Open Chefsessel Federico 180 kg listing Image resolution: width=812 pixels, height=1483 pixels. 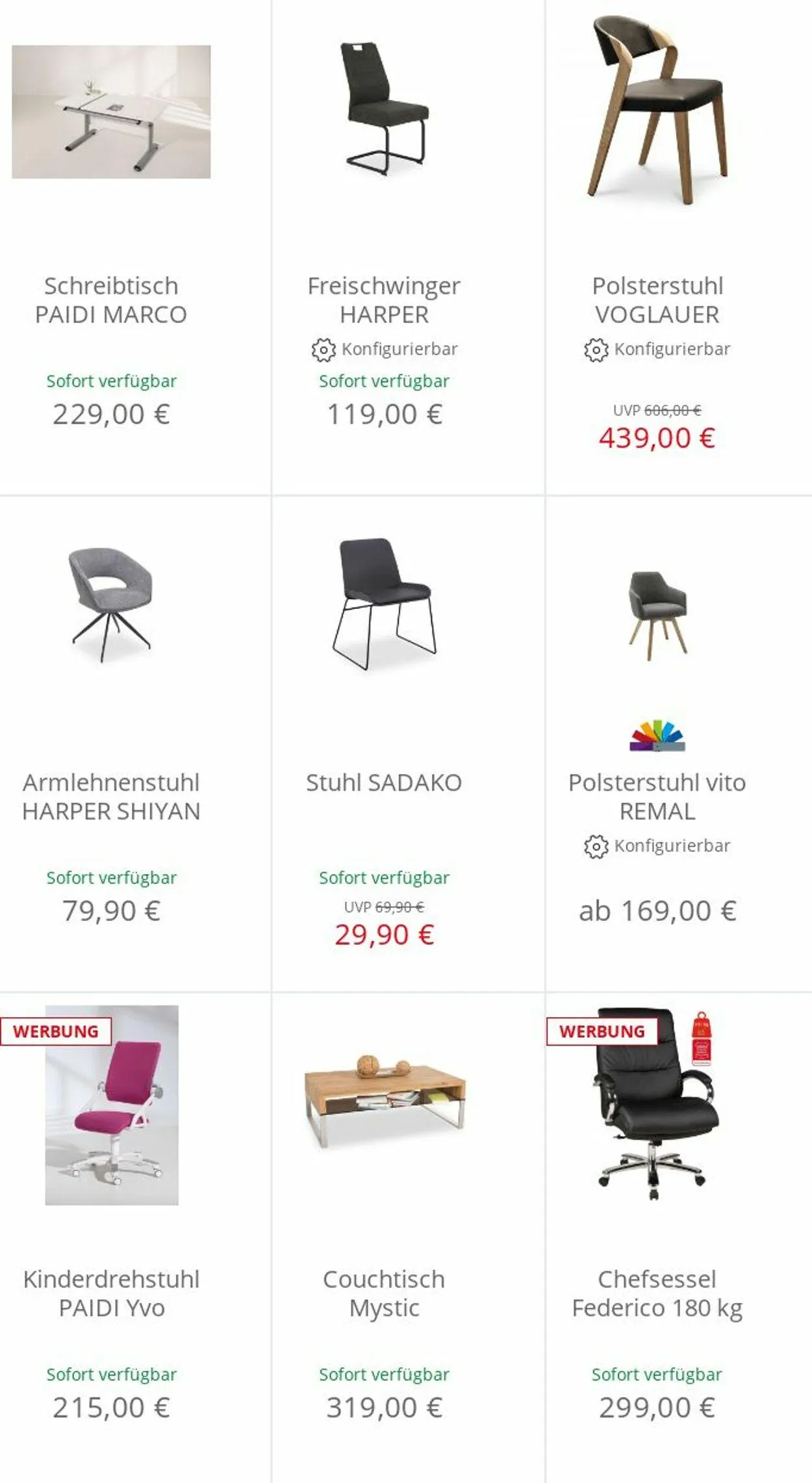(657, 1293)
